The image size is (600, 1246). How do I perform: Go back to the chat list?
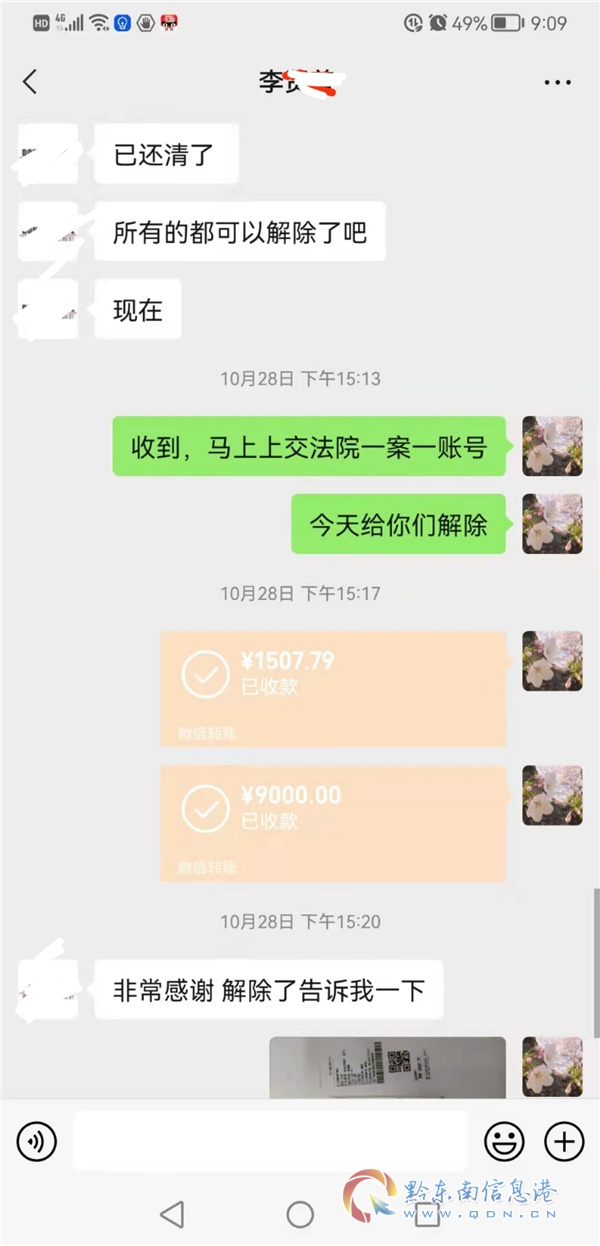tap(30, 82)
